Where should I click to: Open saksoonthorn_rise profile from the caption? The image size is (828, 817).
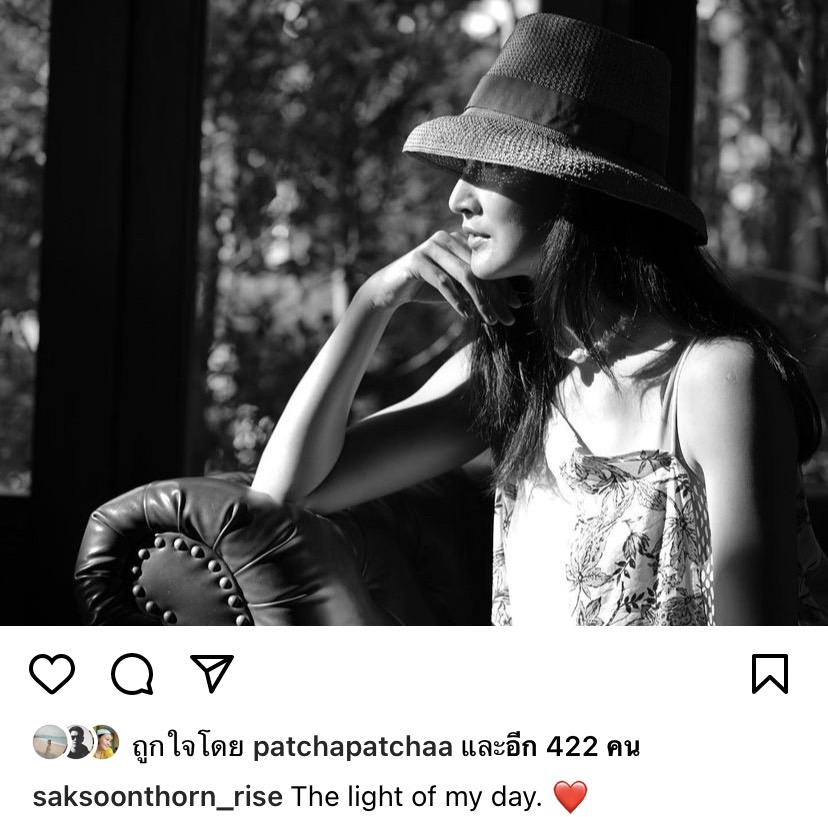157,797
